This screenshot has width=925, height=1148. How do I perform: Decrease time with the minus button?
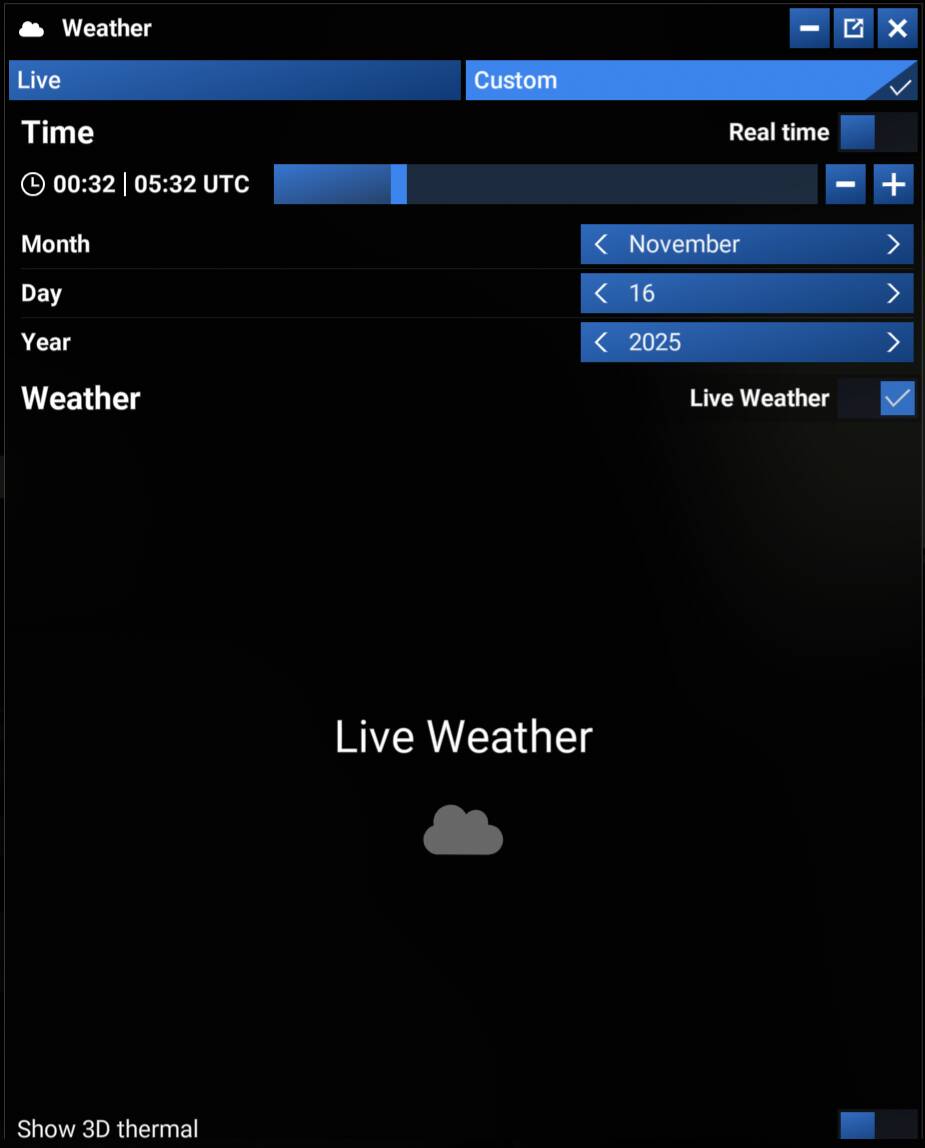coord(845,184)
